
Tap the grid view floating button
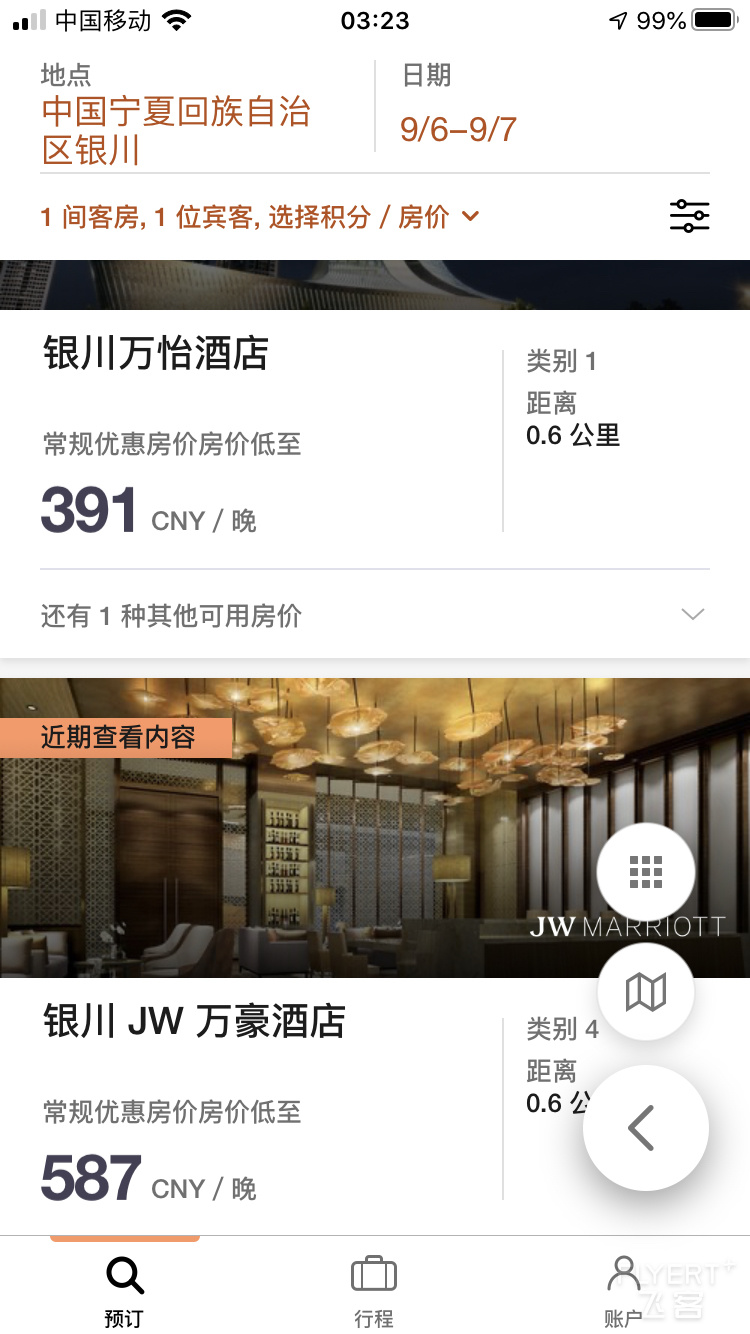[x=646, y=872]
